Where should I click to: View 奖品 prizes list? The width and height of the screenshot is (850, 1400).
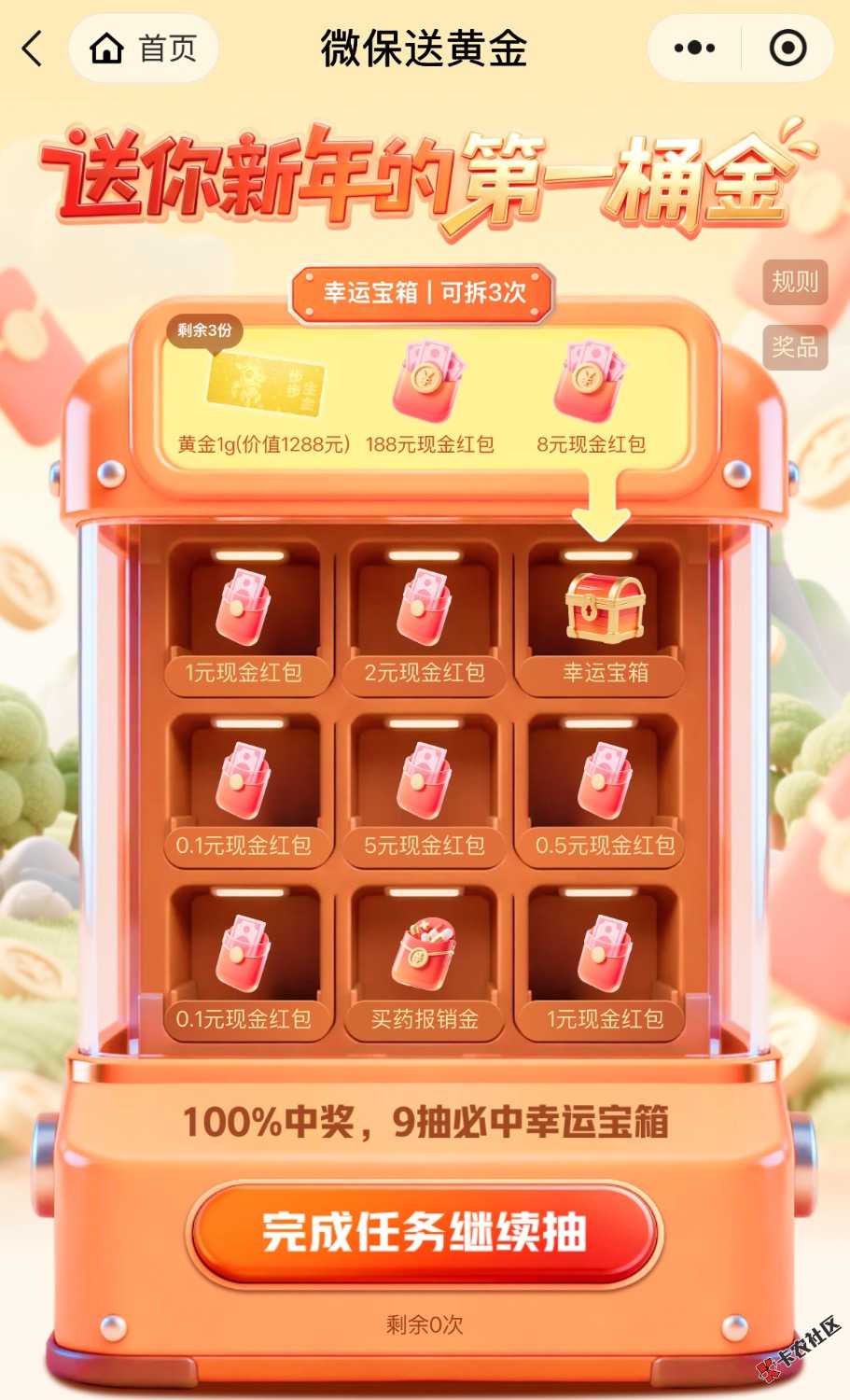794,347
